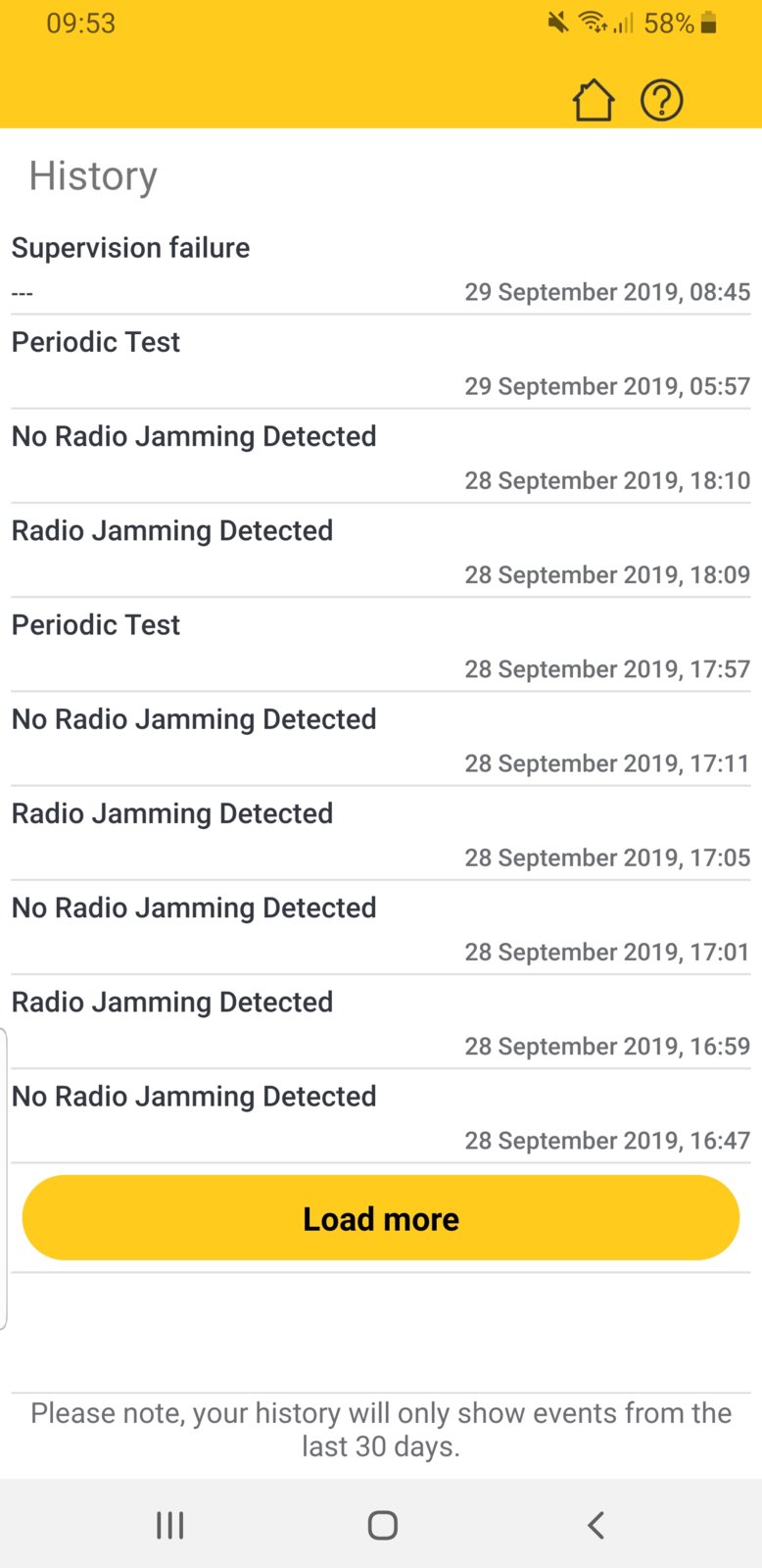Open the Periodic Test entry from 05:57

point(380,363)
